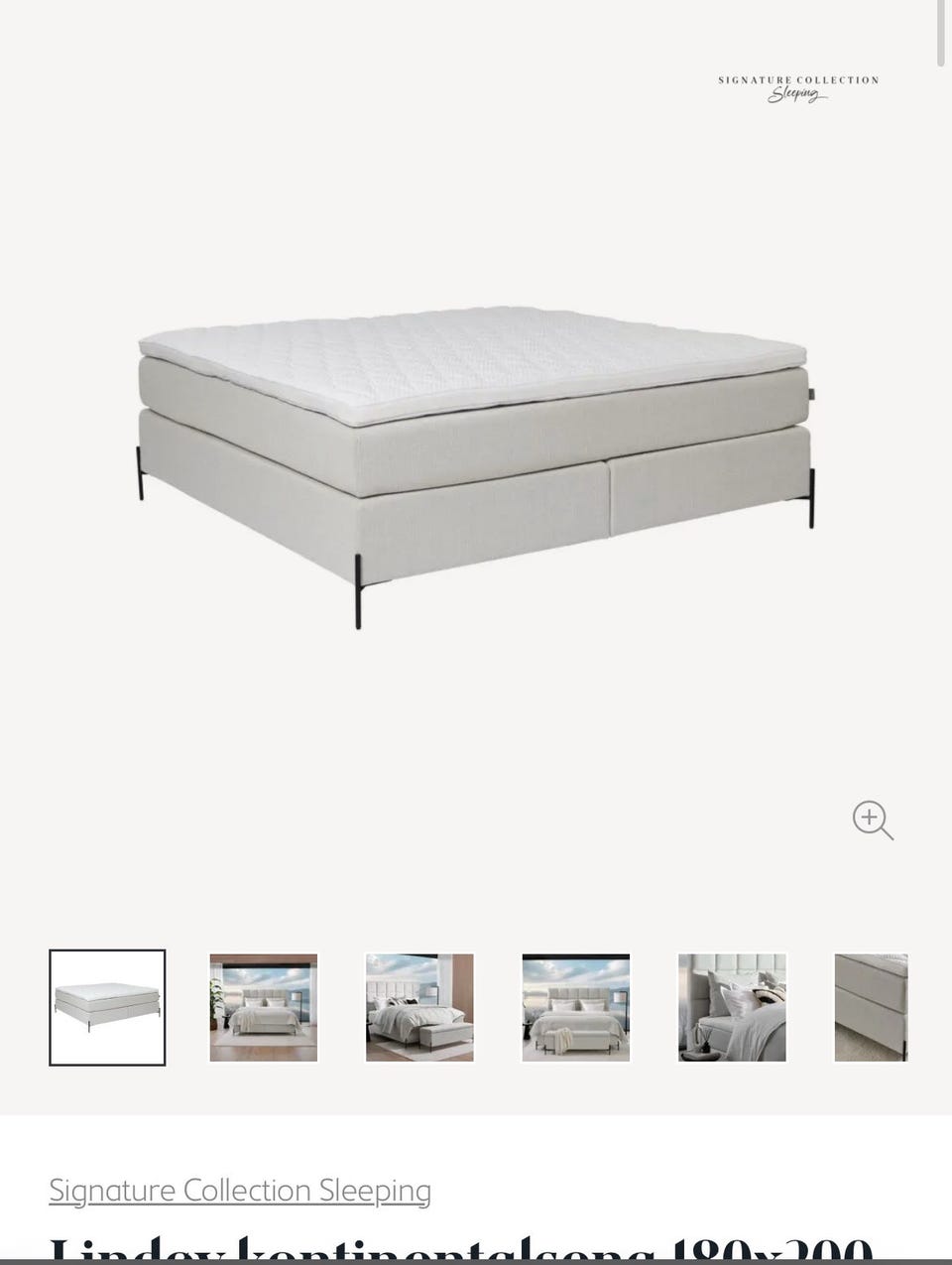Viewport: 952px width, 1265px height.
Task: Zoom in on the bed product image
Action: [x=873, y=821]
